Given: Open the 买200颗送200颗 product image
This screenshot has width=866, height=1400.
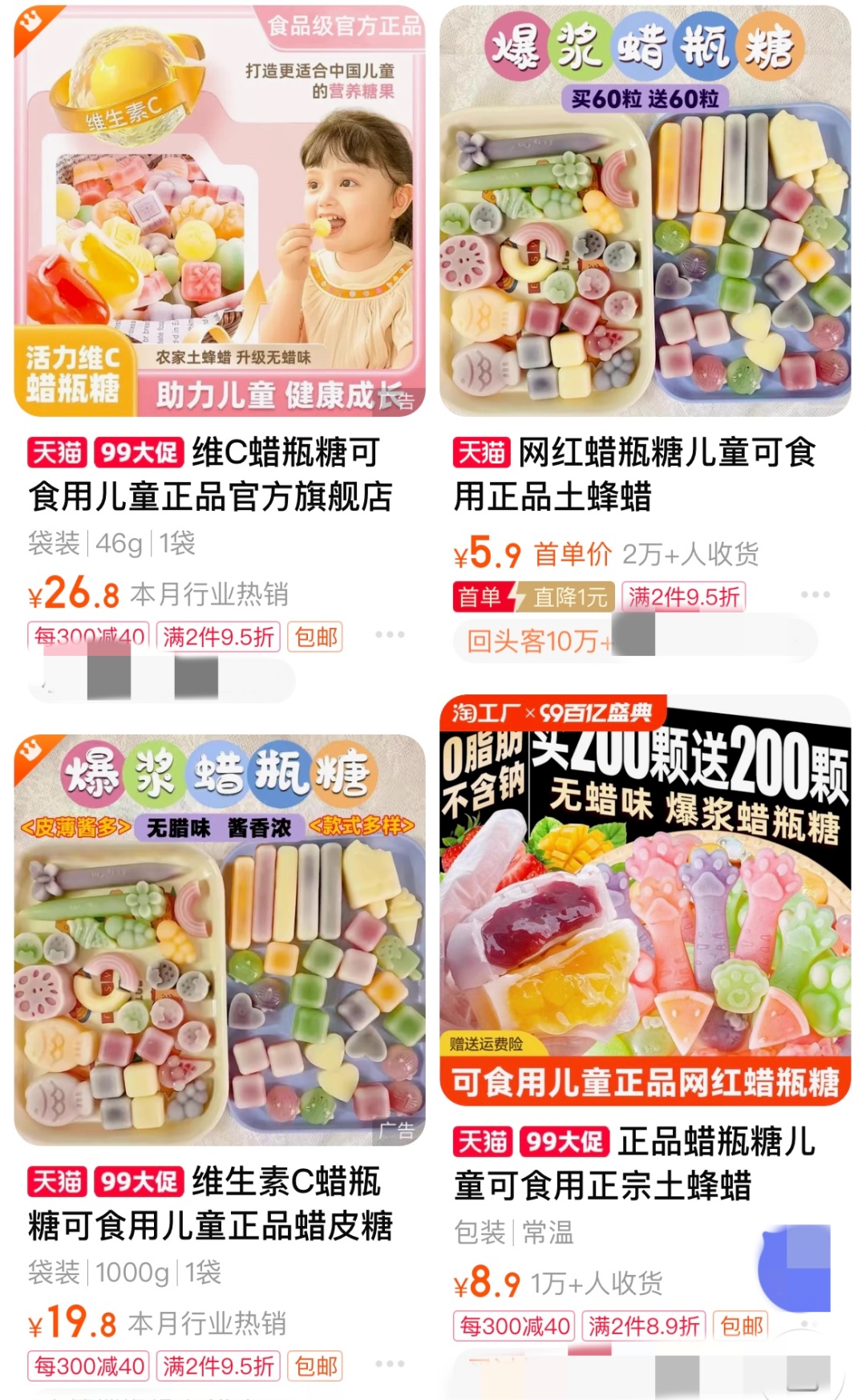Looking at the screenshot, I should click(x=645, y=900).
